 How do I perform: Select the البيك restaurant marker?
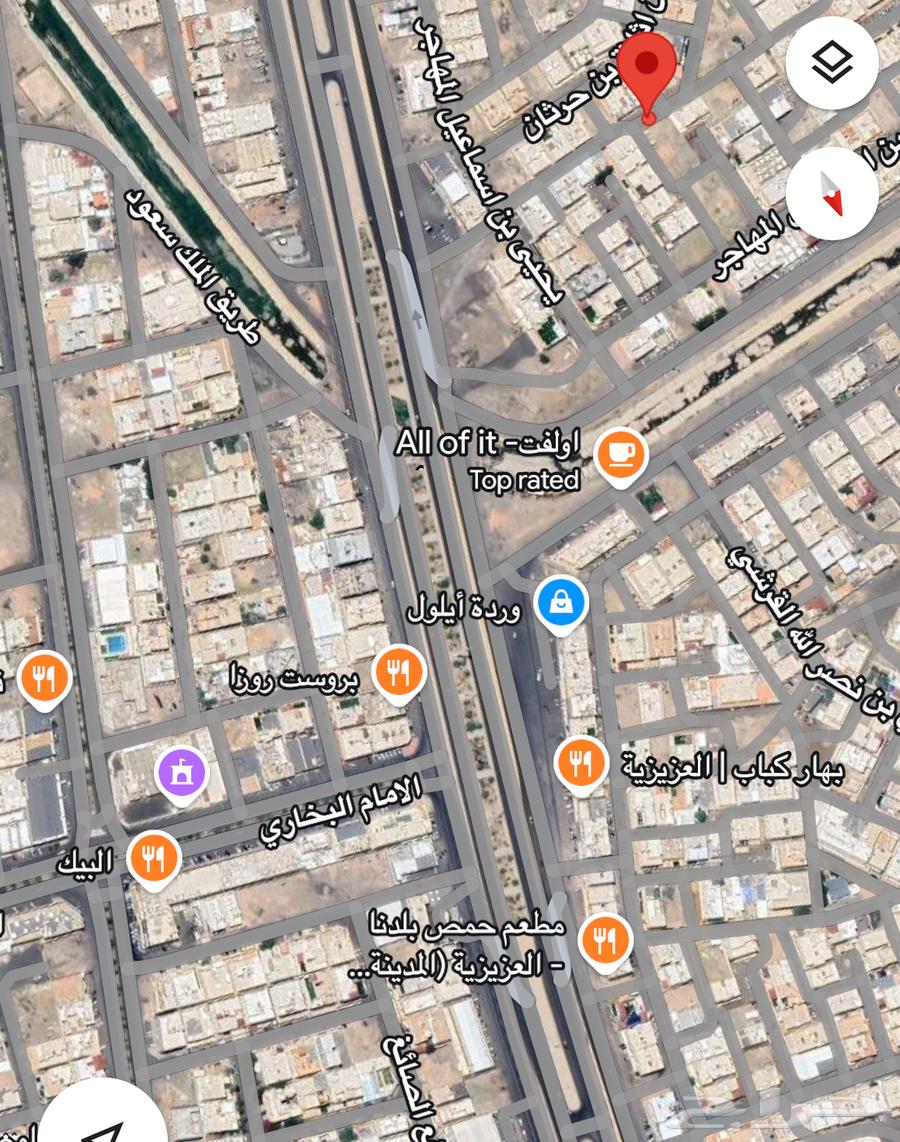tap(153, 858)
